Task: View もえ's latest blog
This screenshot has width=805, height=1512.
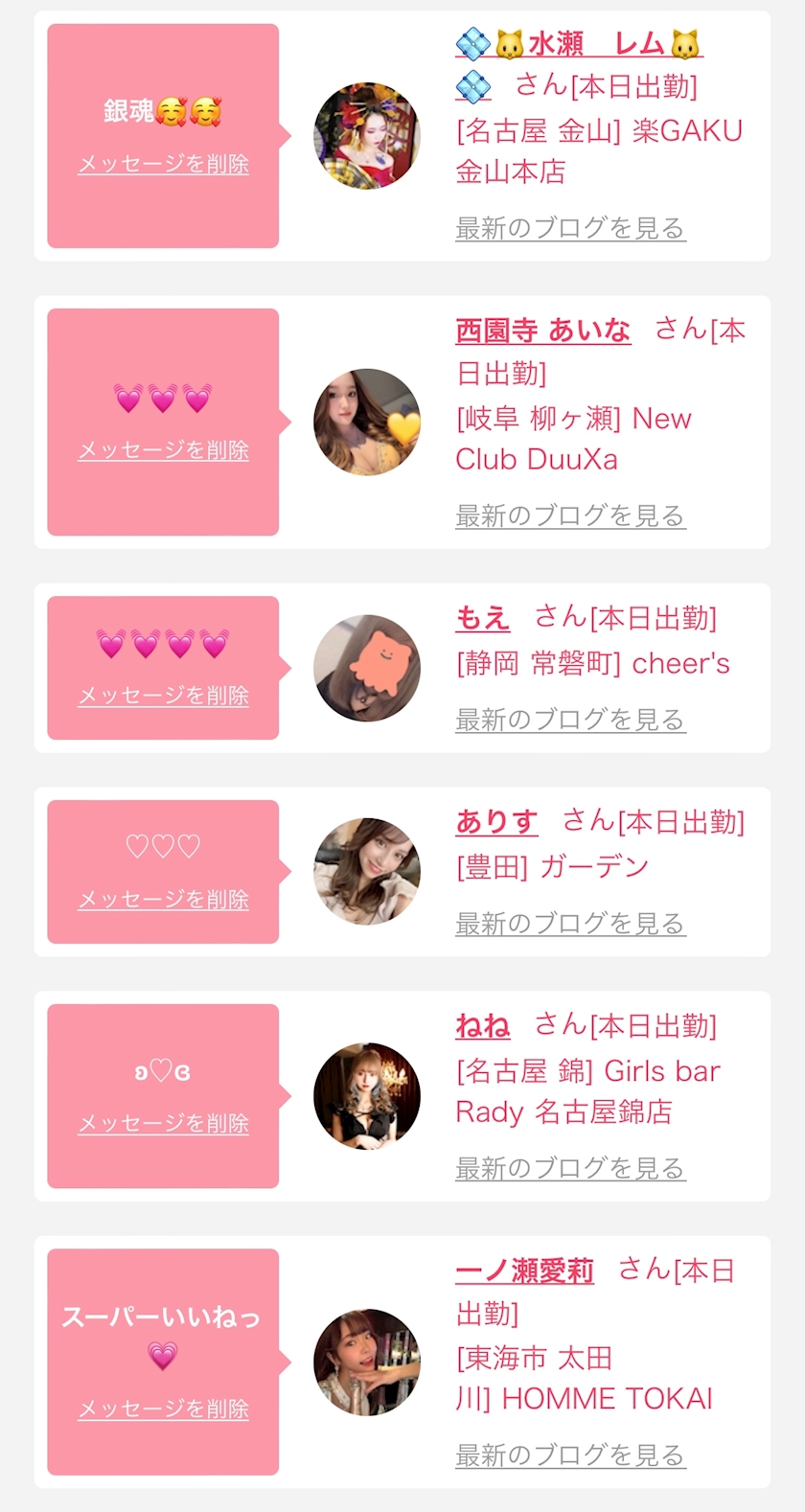Action: (570, 720)
